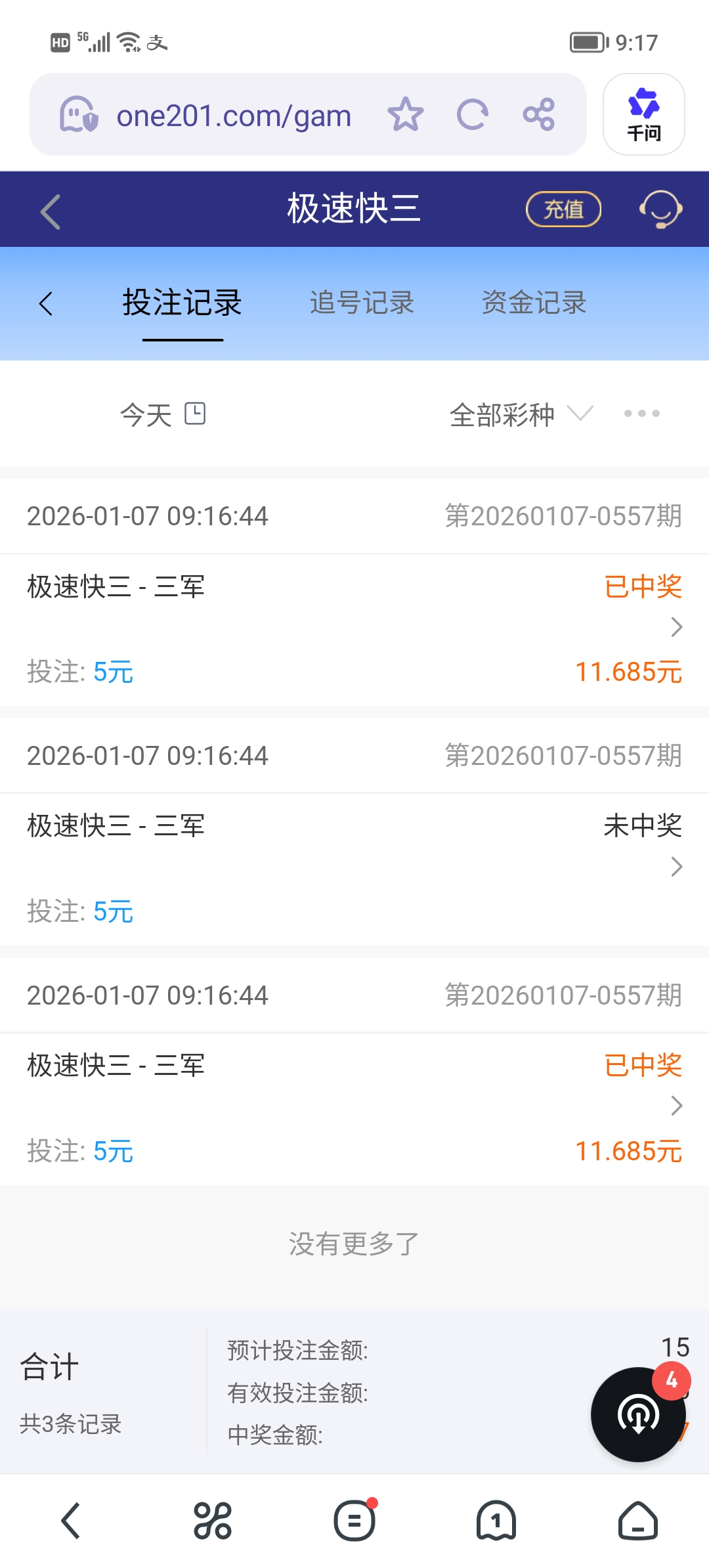The width and height of the screenshot is (709, 1568).
Task: Tap the floating assistant bubble with badge 4
Action: pyautogui.click(x=637, y=1414)
